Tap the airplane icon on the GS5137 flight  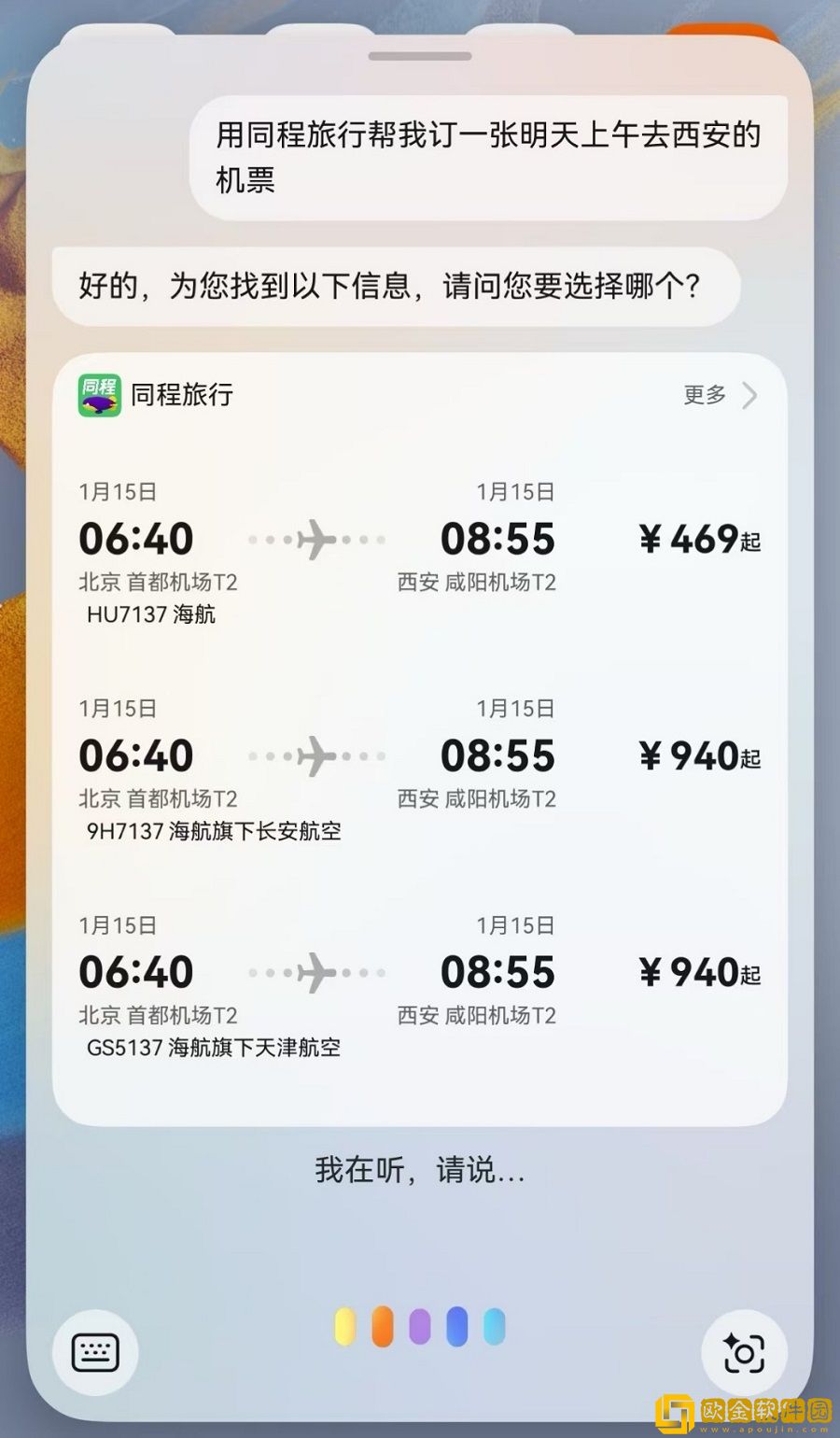[x=315, y=971]
